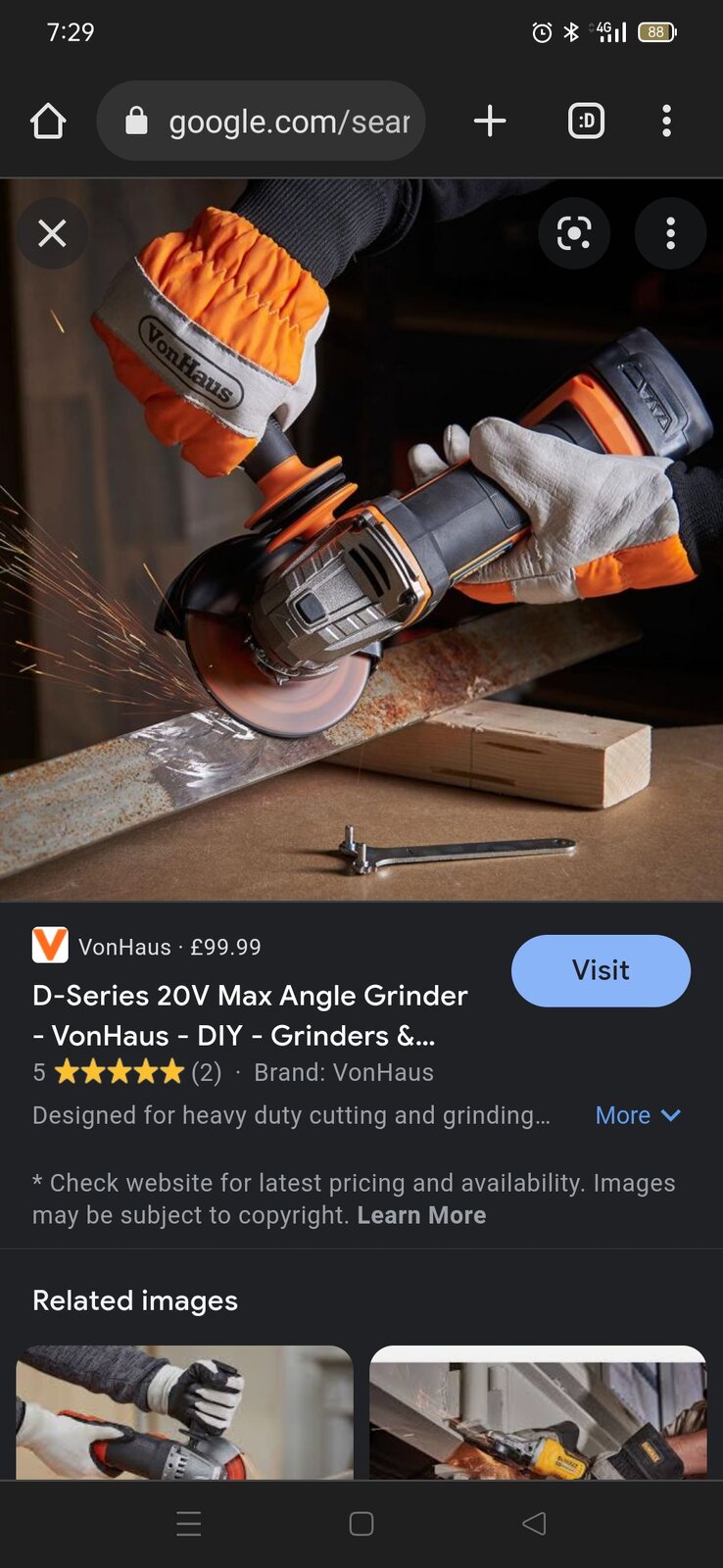Open the tab switcher
Image resolution: width=723 pixels, height=1568 pixels.
(586, 122)
